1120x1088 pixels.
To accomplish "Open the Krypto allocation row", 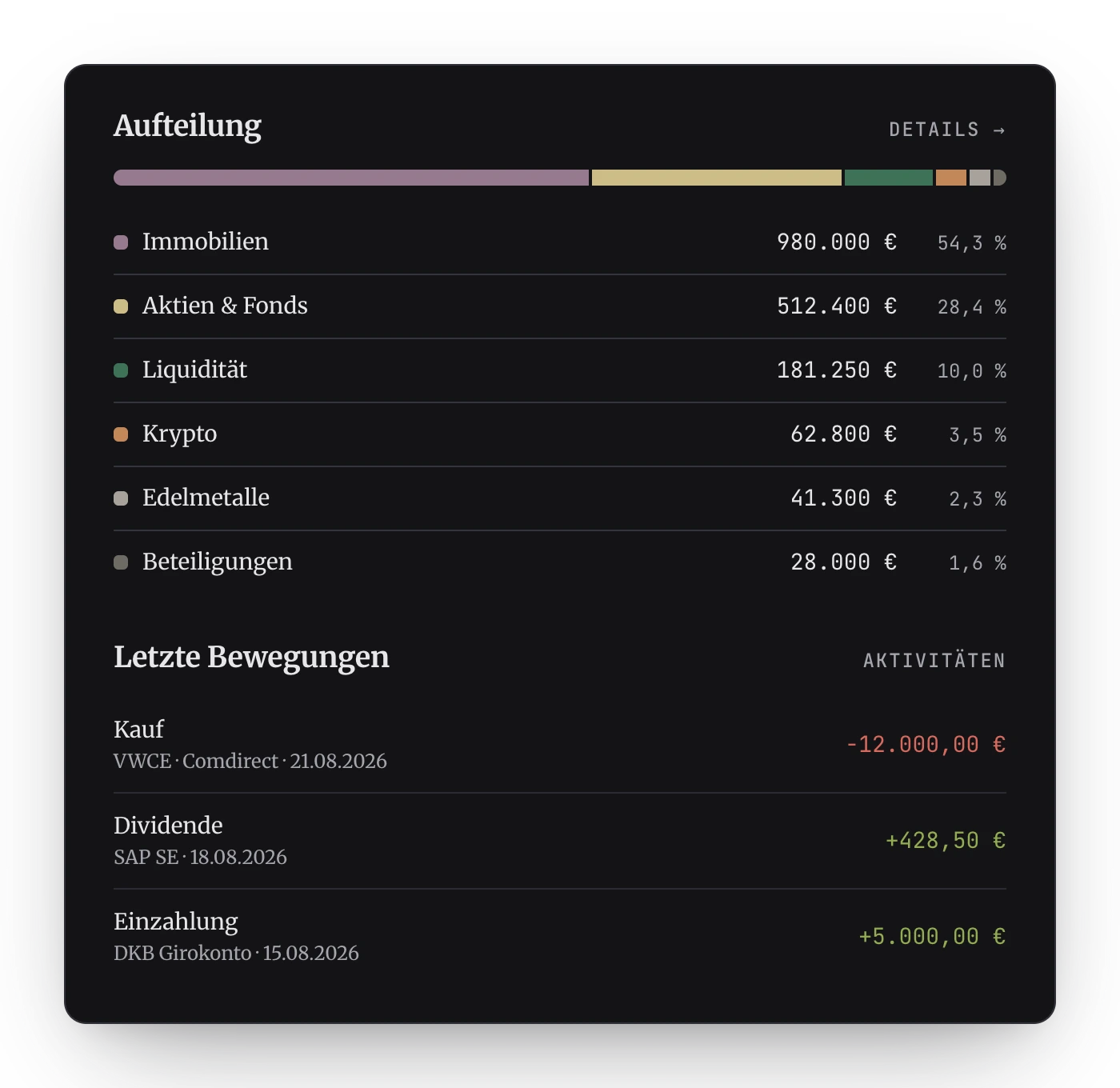I will click(x=560, y=434).
